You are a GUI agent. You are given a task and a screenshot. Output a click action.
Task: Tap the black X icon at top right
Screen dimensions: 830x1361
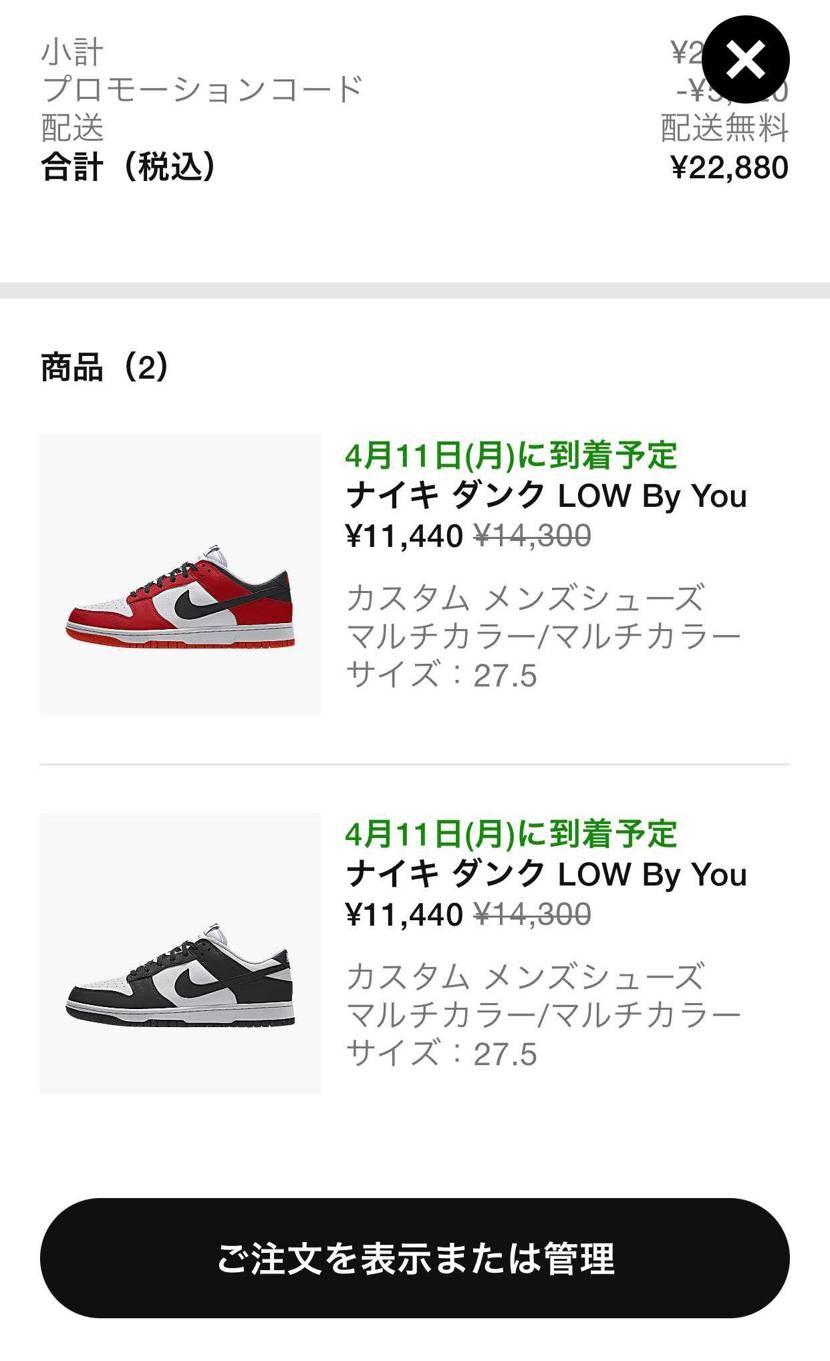745,60
